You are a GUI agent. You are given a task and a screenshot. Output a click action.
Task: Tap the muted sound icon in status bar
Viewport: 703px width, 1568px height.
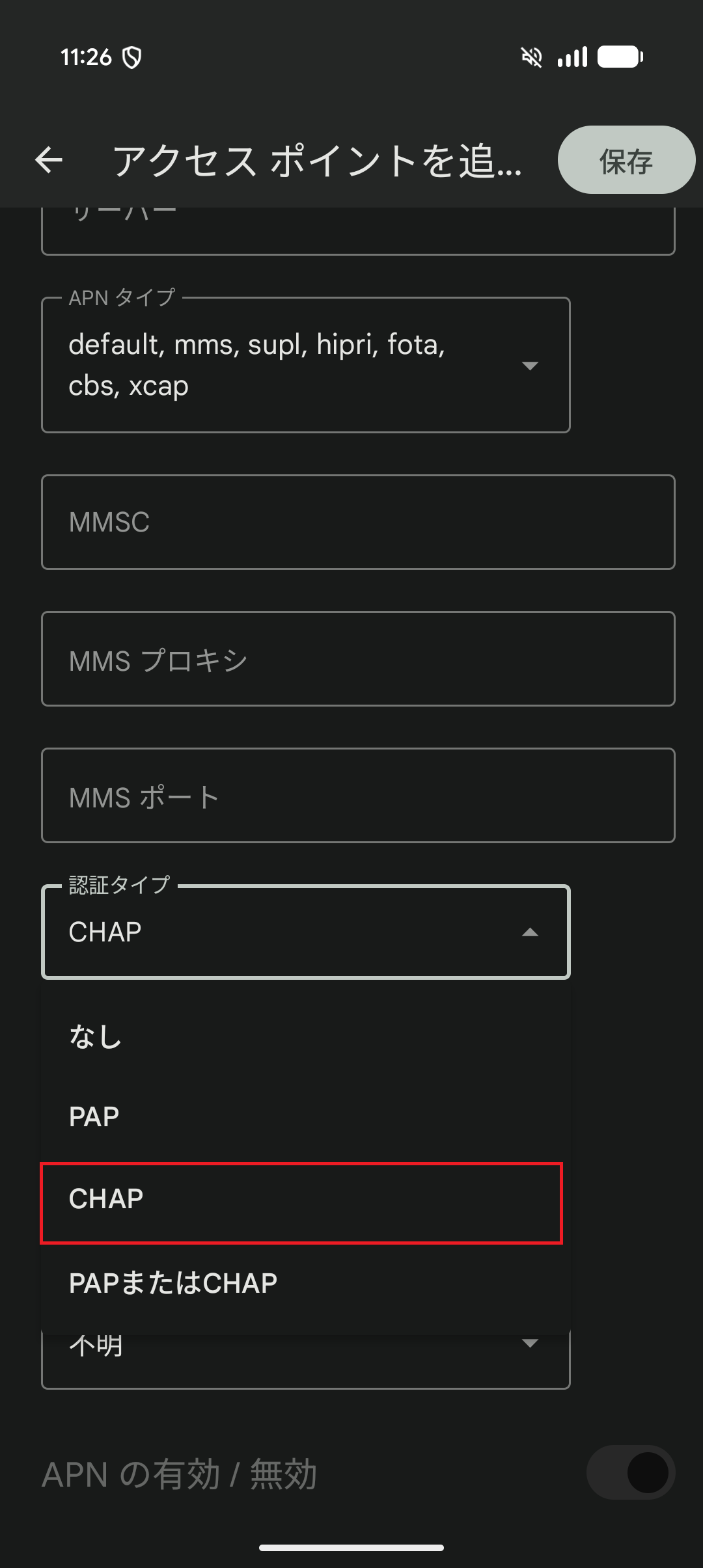(x=532, y=57)
